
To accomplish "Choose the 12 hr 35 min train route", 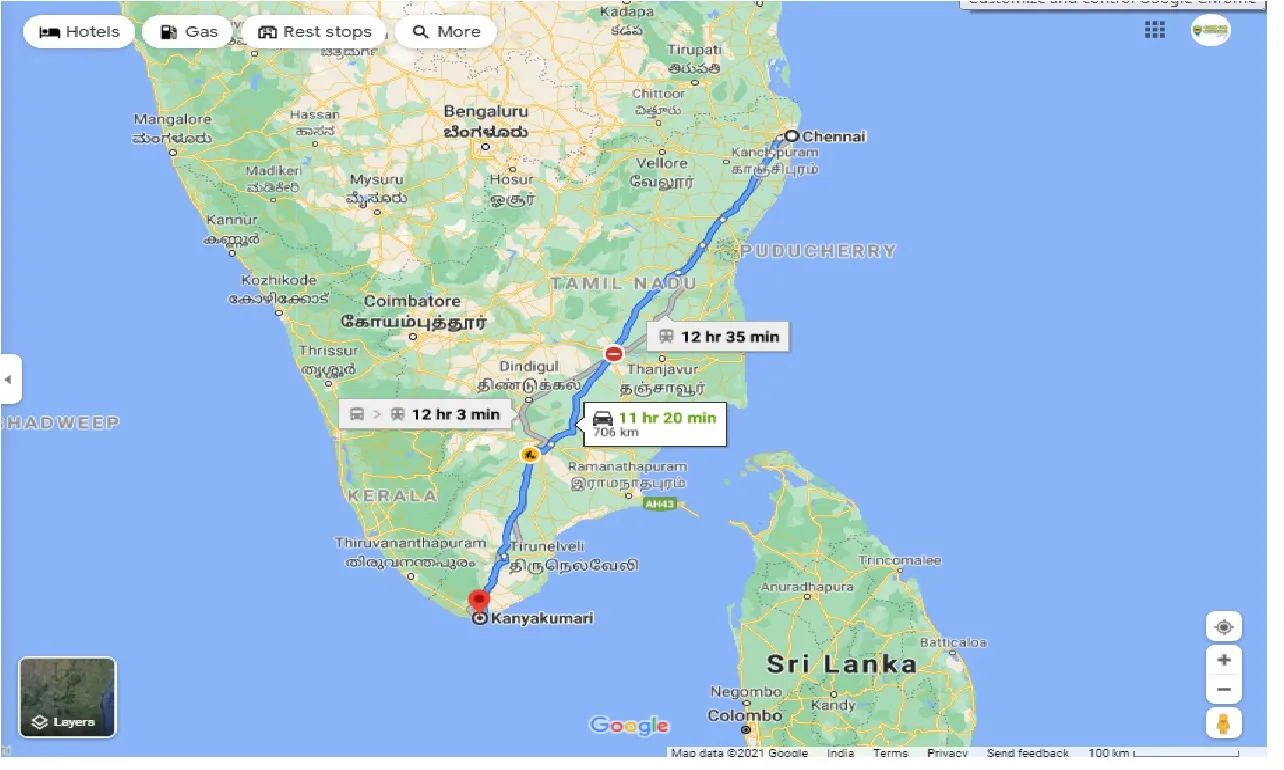I will coord(719,337).
